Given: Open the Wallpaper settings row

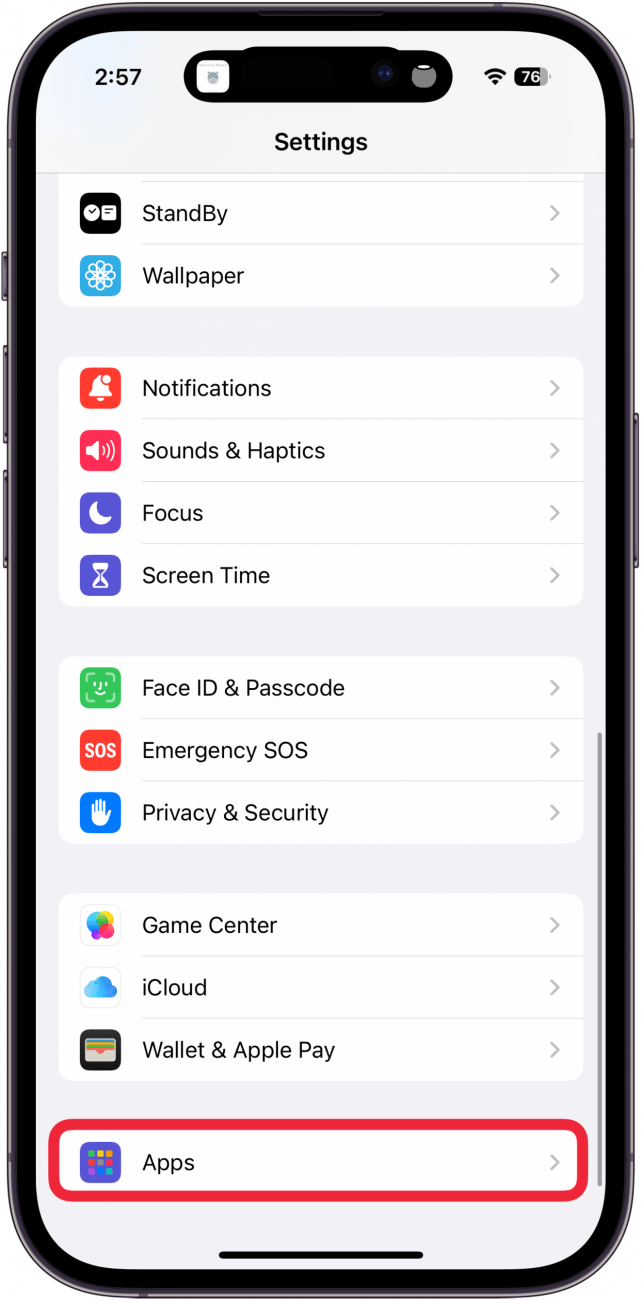Looking at the screenshot, I should (x=321, y=275).
